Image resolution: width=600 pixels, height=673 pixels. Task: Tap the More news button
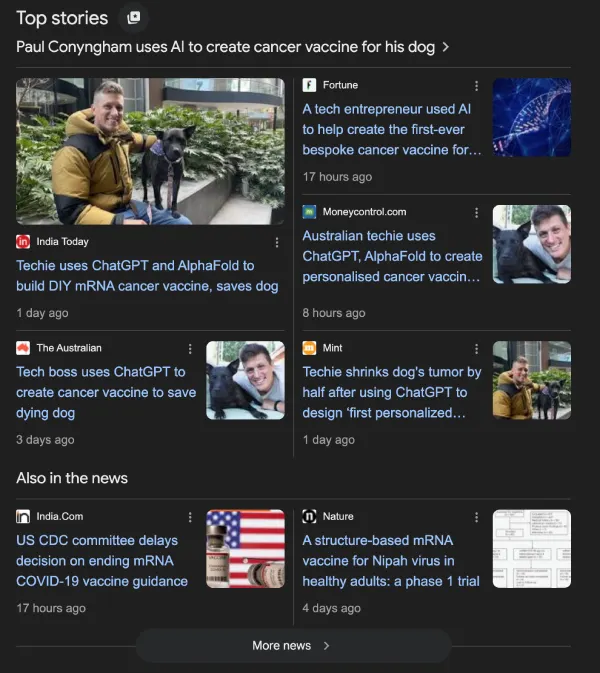click(x=292, y=645)
